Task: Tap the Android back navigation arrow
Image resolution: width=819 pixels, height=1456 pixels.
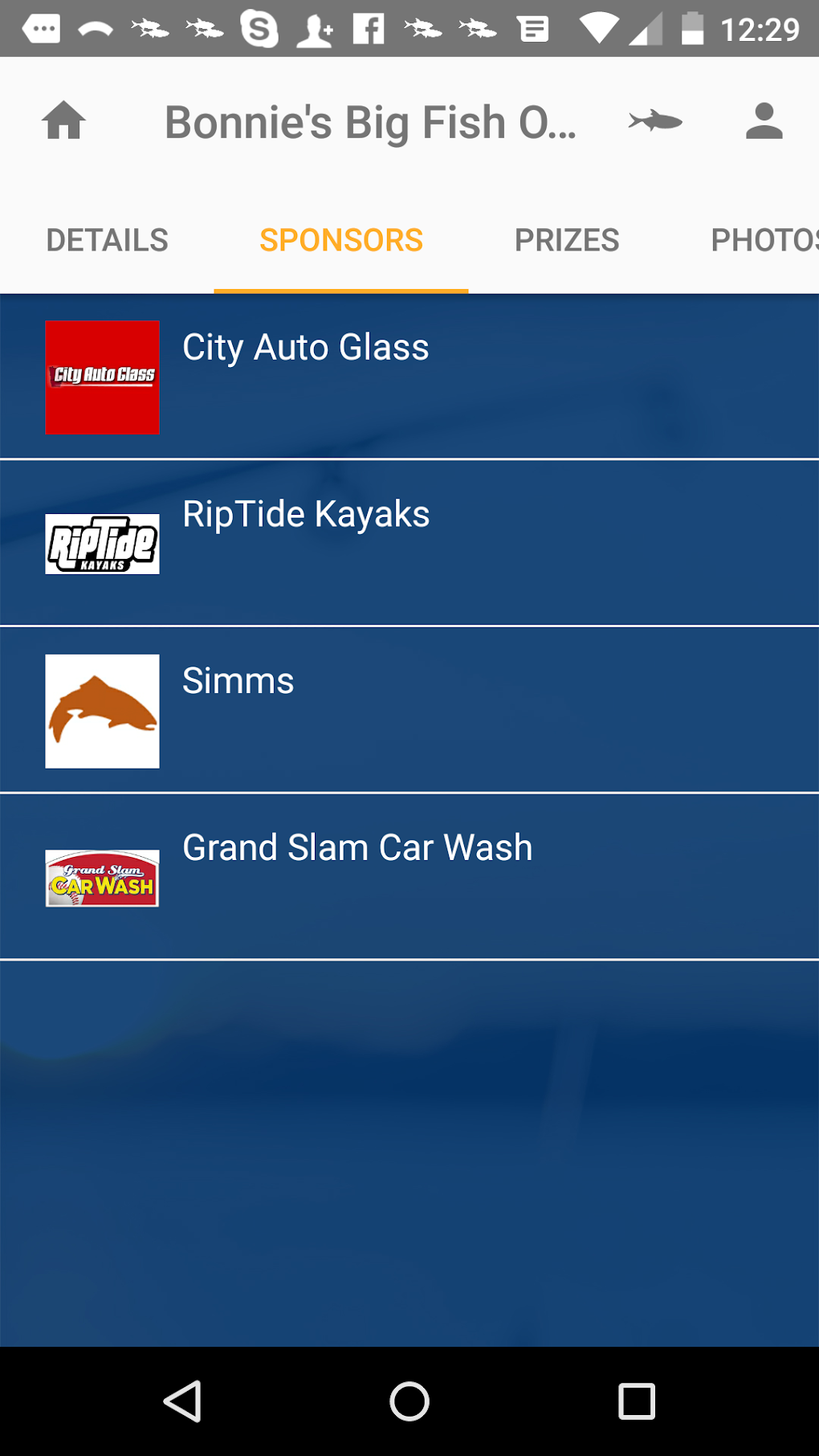Action: click(184, 1402)
